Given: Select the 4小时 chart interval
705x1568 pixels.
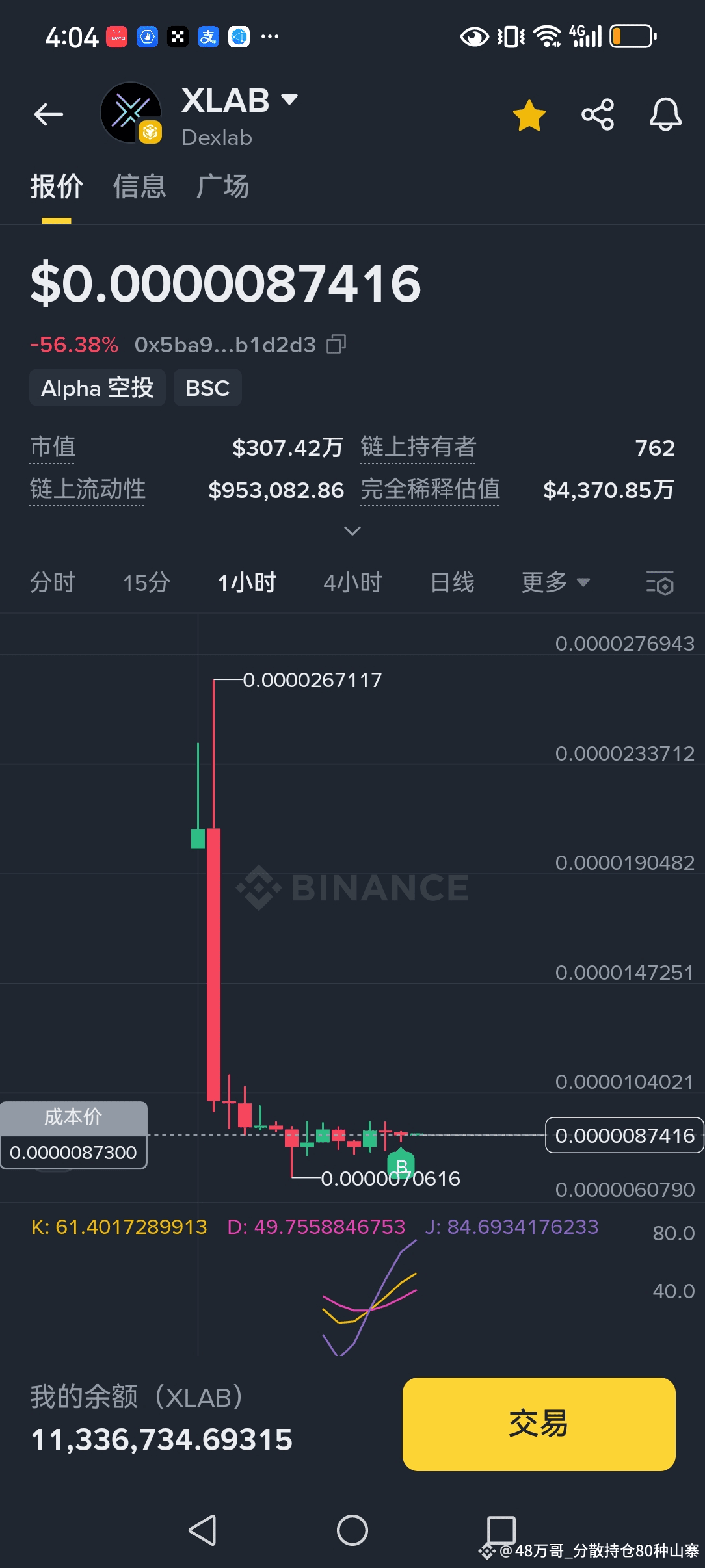Looking at the screenshot, I should coord(352,582).
